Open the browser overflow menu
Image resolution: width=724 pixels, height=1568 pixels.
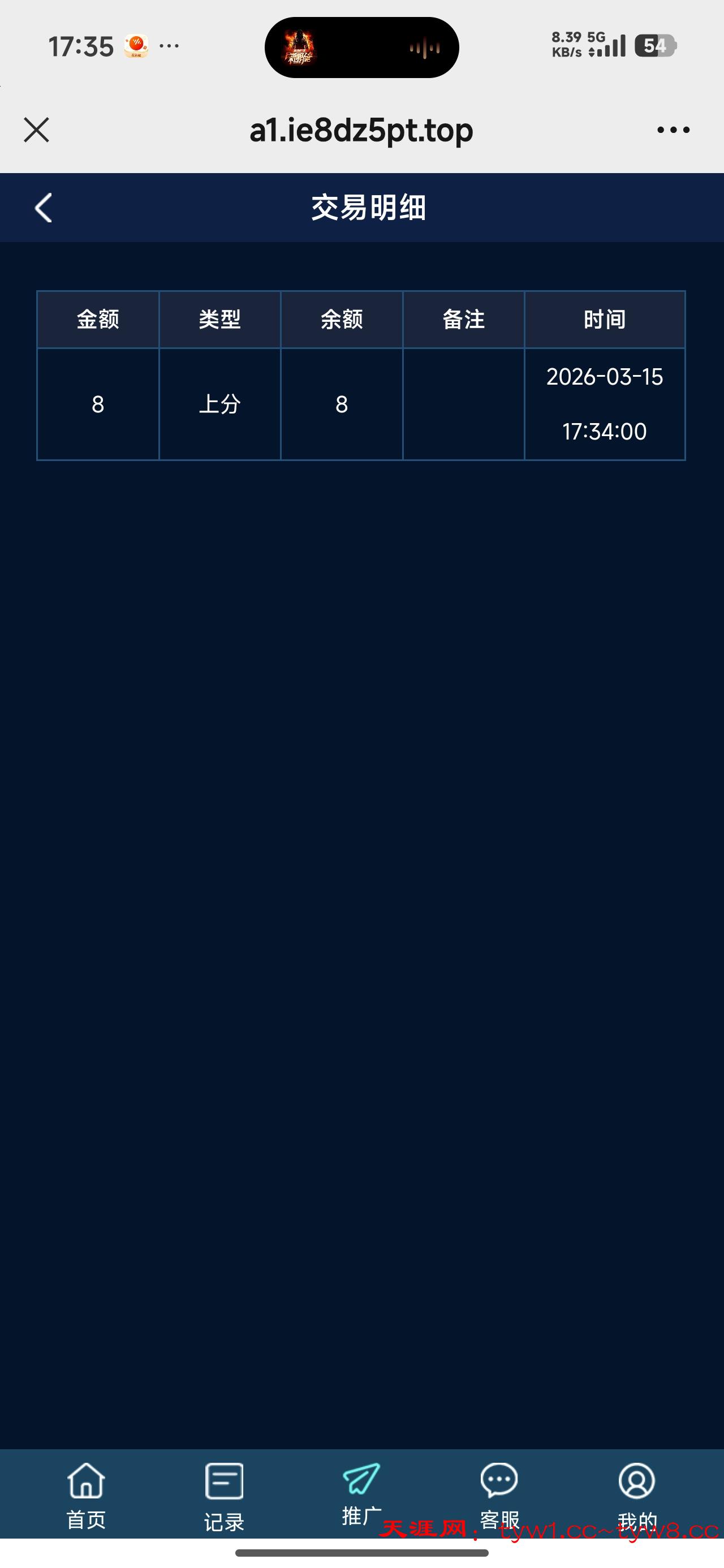(673, 130)
